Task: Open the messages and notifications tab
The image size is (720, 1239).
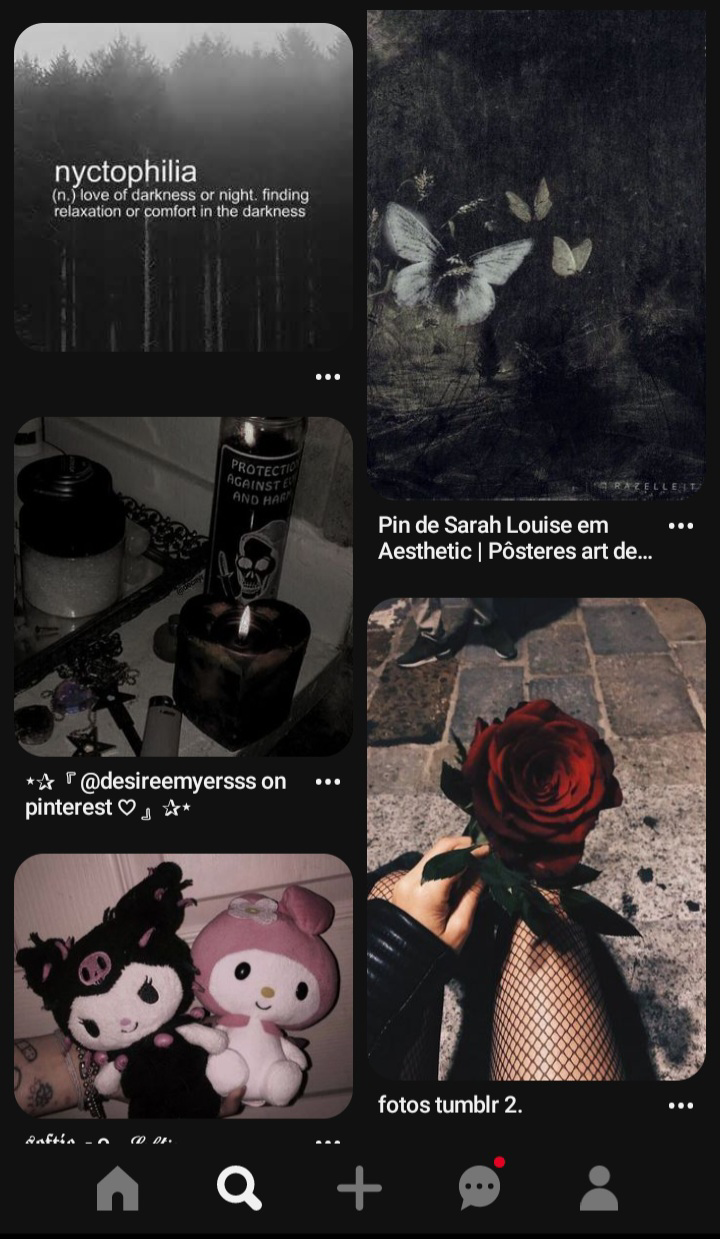Action: tap(480, 1189)
